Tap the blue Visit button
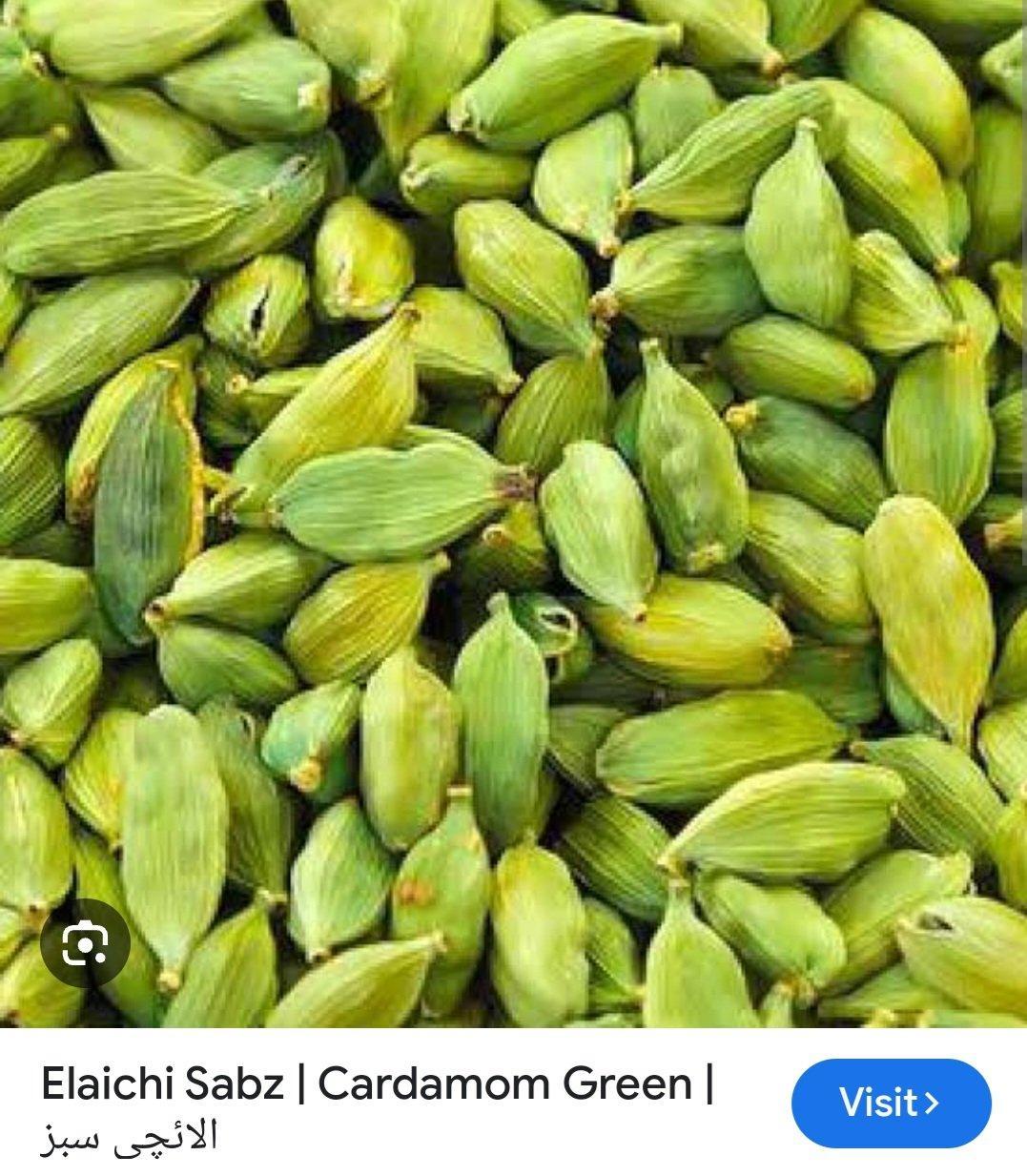This screenshot has width=1027, height=1176. point(891,1103)
